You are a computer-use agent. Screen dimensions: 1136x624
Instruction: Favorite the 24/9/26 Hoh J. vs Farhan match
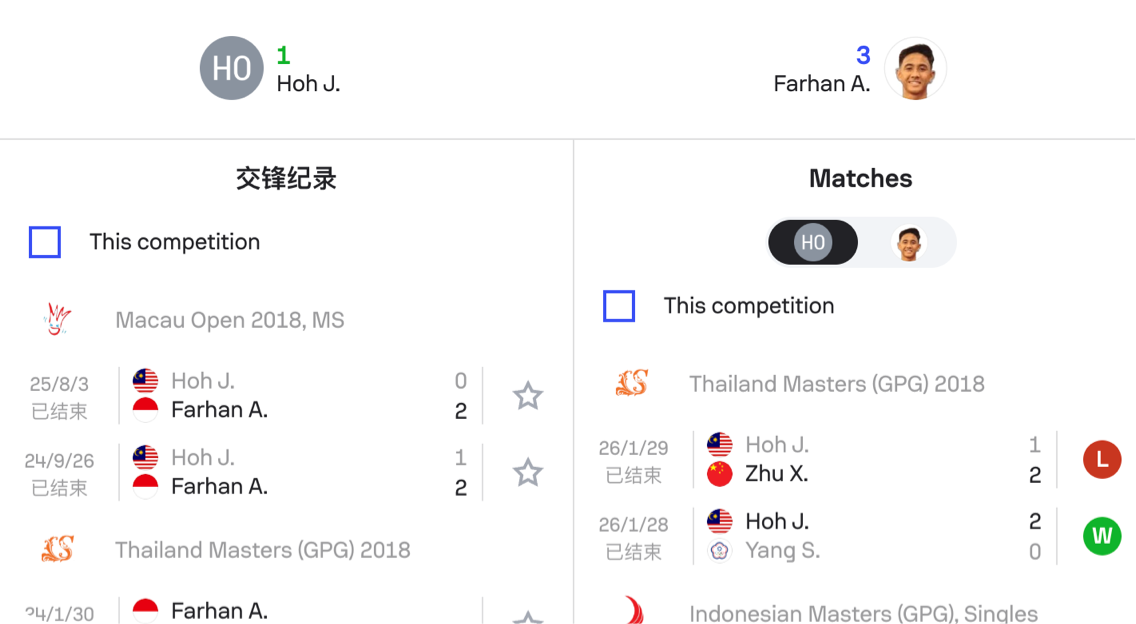coord(527,473)
